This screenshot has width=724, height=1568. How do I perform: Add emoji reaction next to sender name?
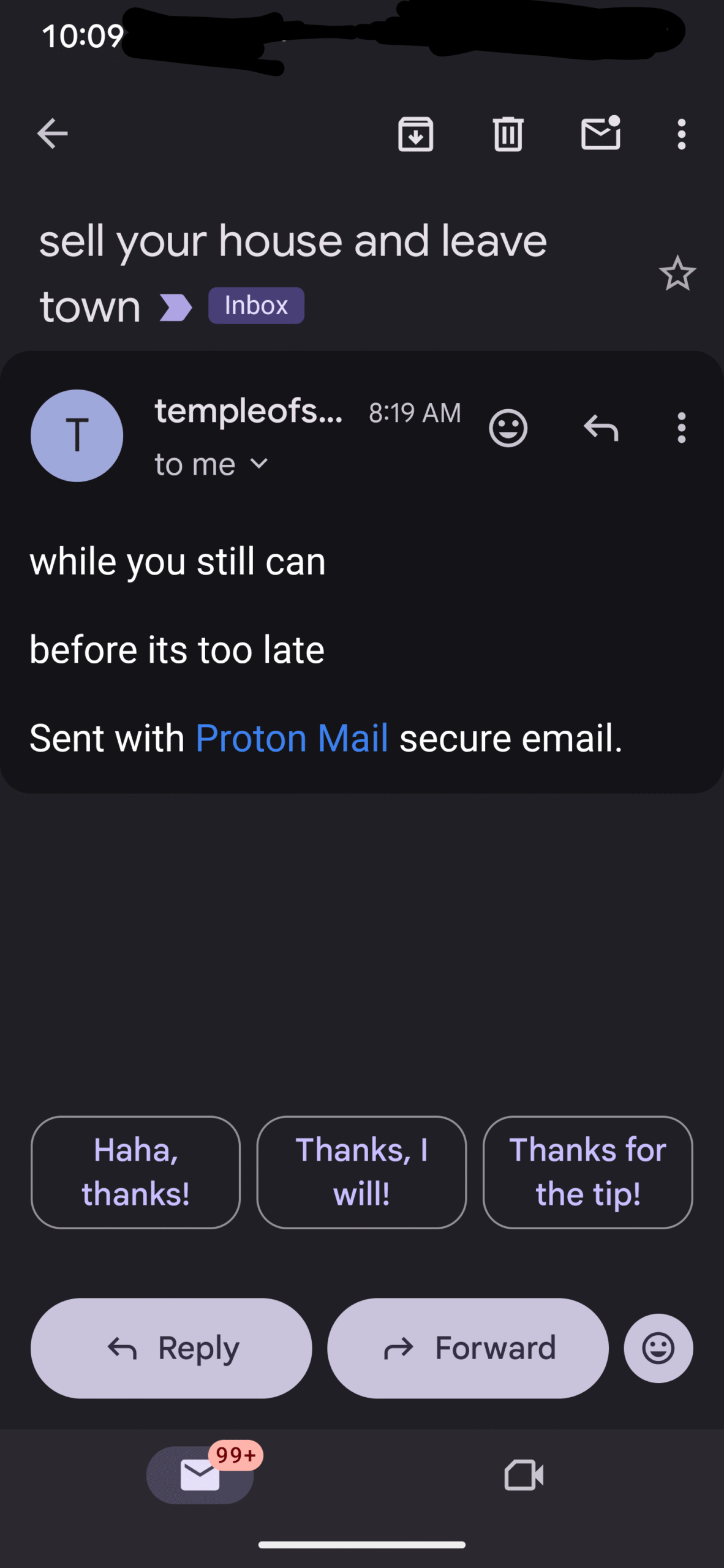[x=508, y=428]
